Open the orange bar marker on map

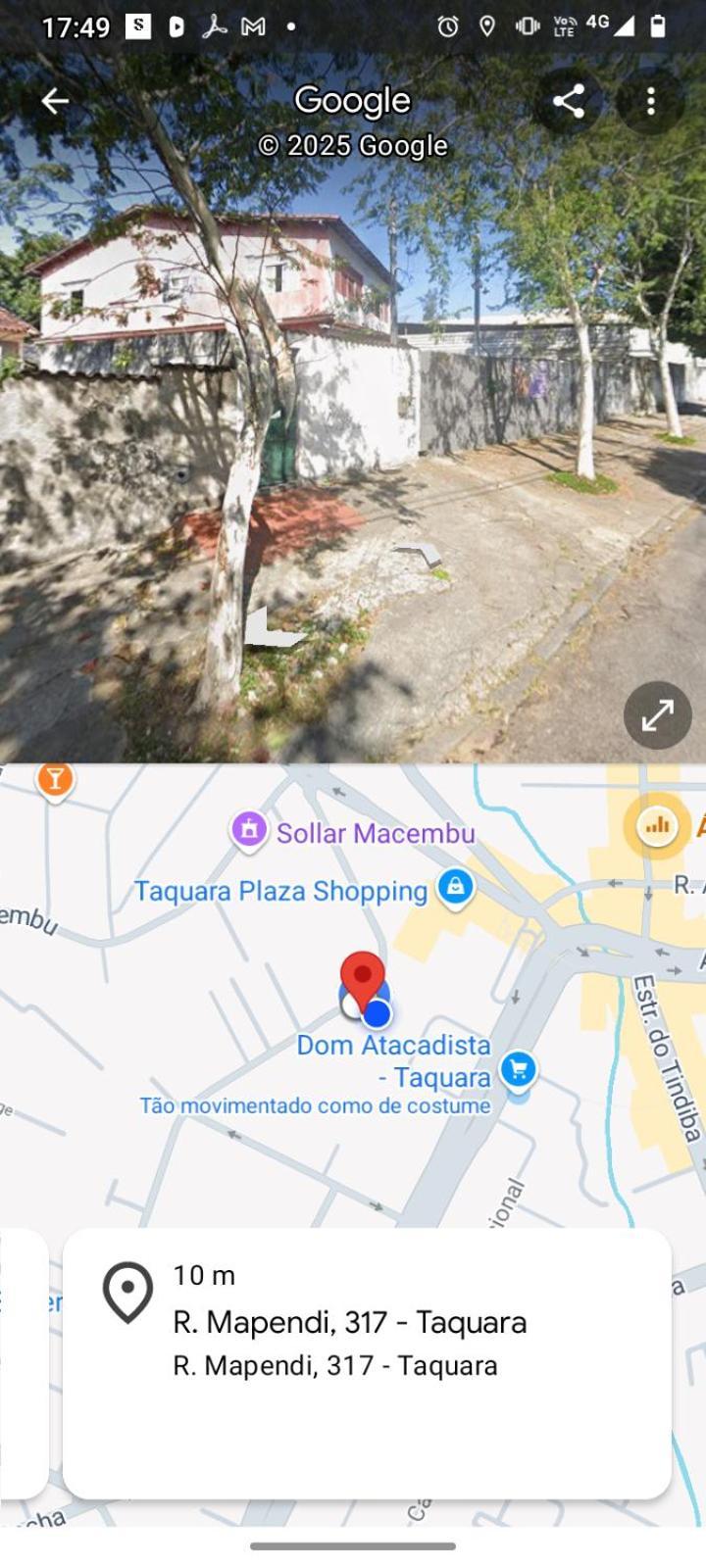click(x=55, y=780)
